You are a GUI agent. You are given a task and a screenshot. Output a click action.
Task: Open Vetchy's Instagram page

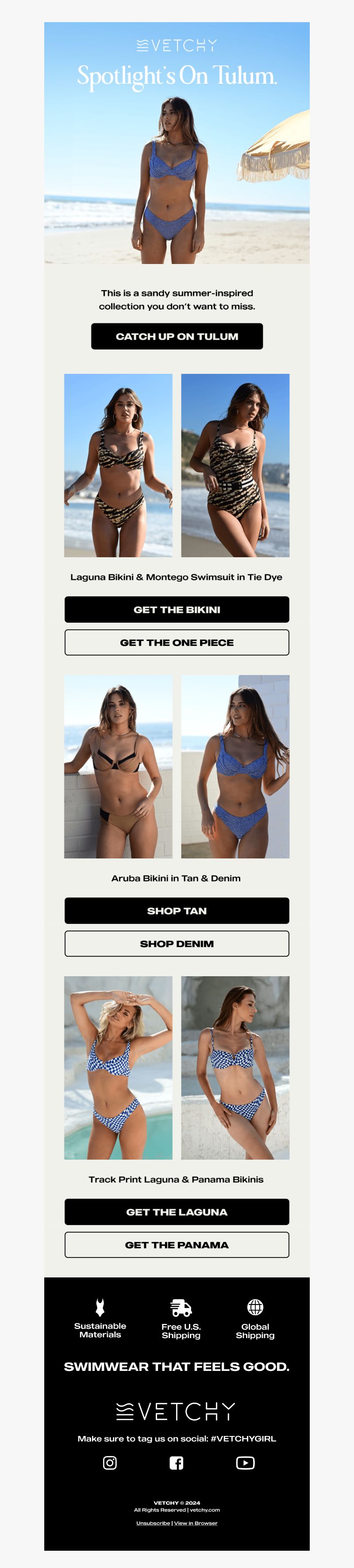pos(109,1463)
